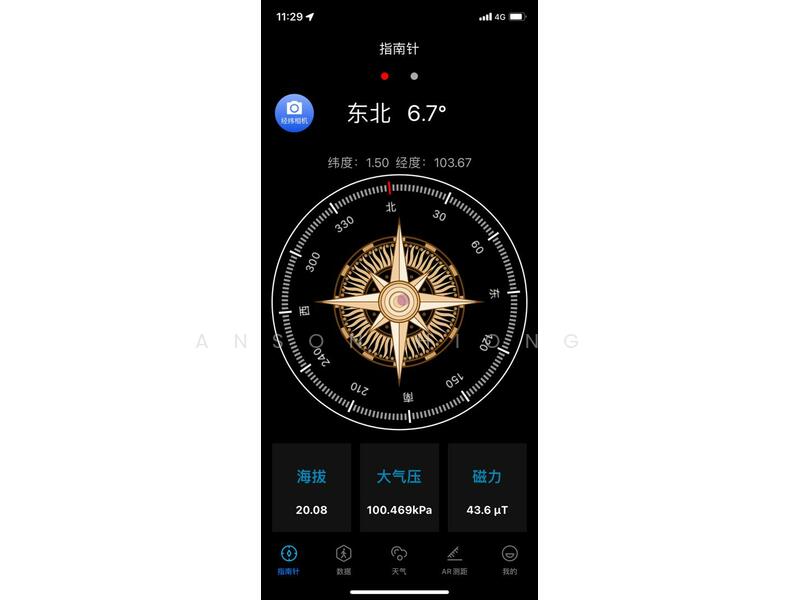Switch to the 数据 tab
The image size is (800, 600).
click(x=343, y=559)
